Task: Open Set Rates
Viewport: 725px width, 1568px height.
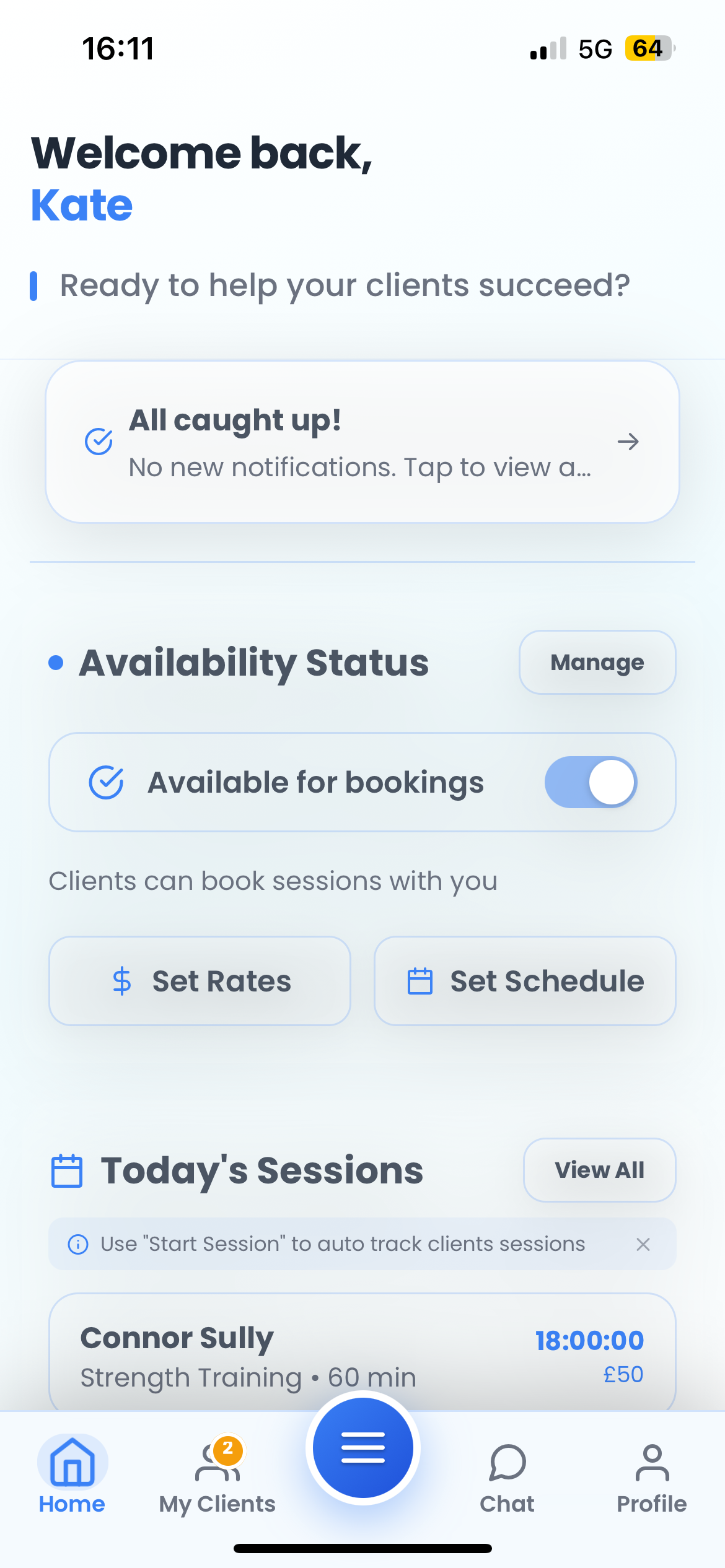Action: click(200, 981)
